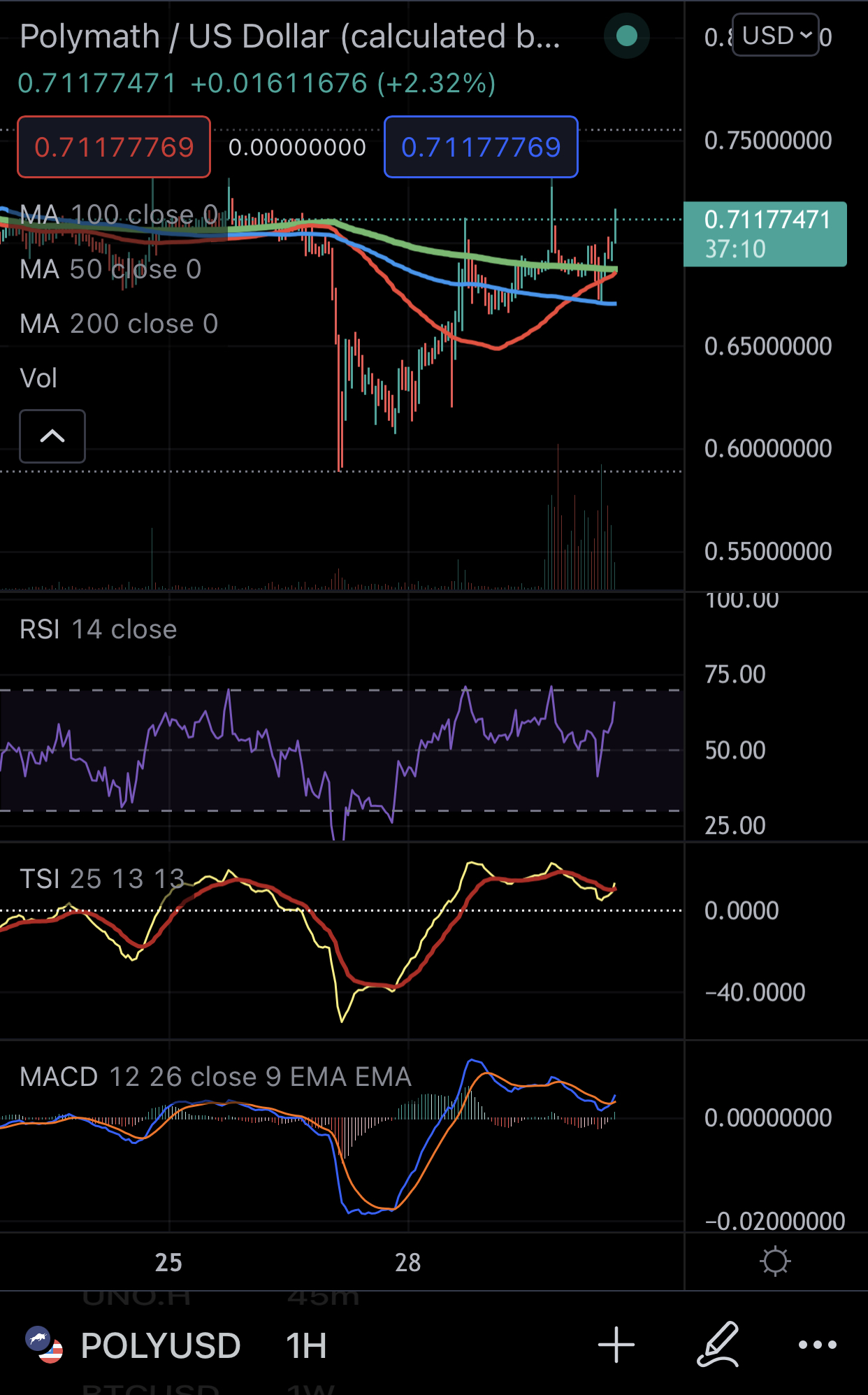Select the MA 50 close indicator
This screenshot has height=1395, width=868.
click(x=110, y=269)
